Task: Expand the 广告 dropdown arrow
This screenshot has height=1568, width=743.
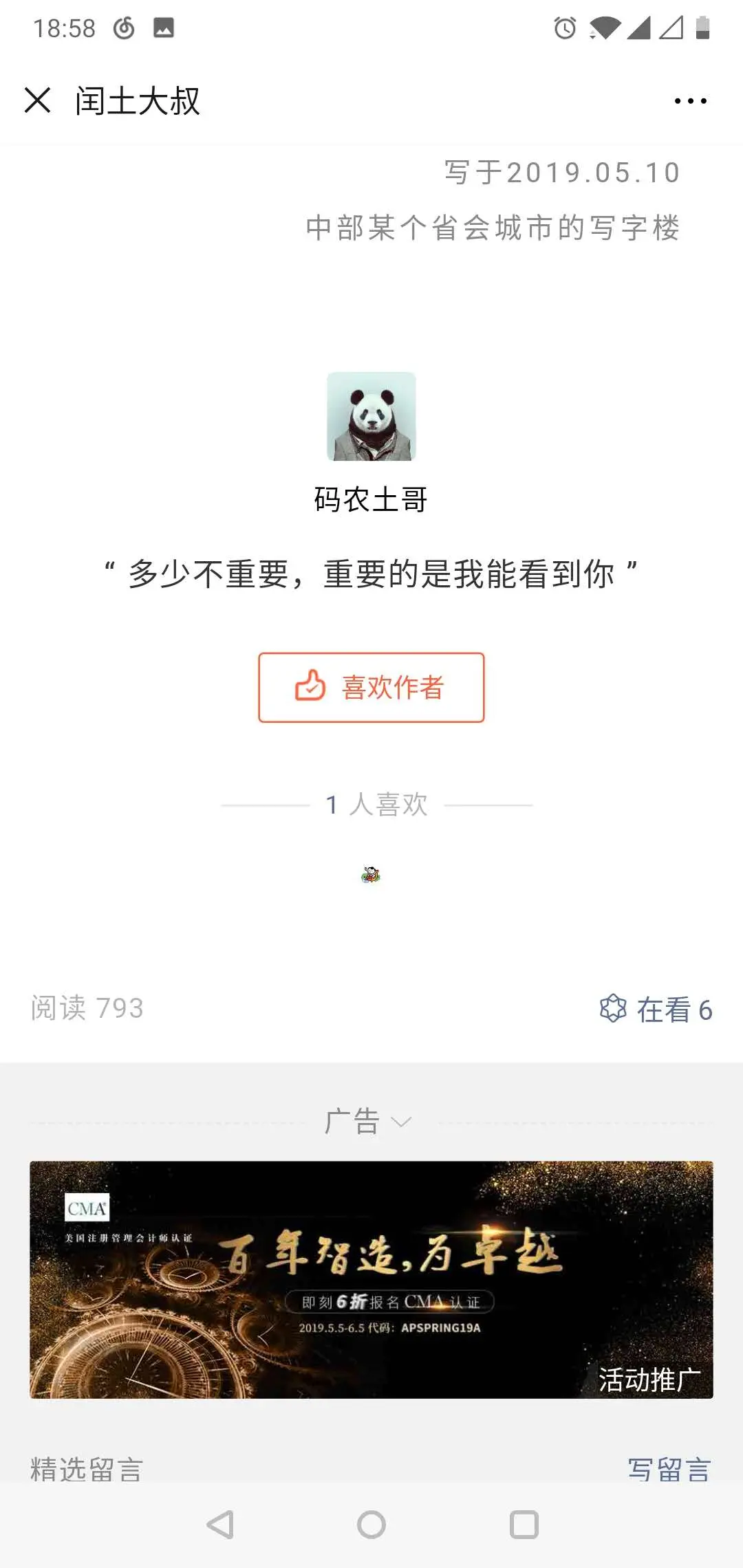Action: [400, 1122]
